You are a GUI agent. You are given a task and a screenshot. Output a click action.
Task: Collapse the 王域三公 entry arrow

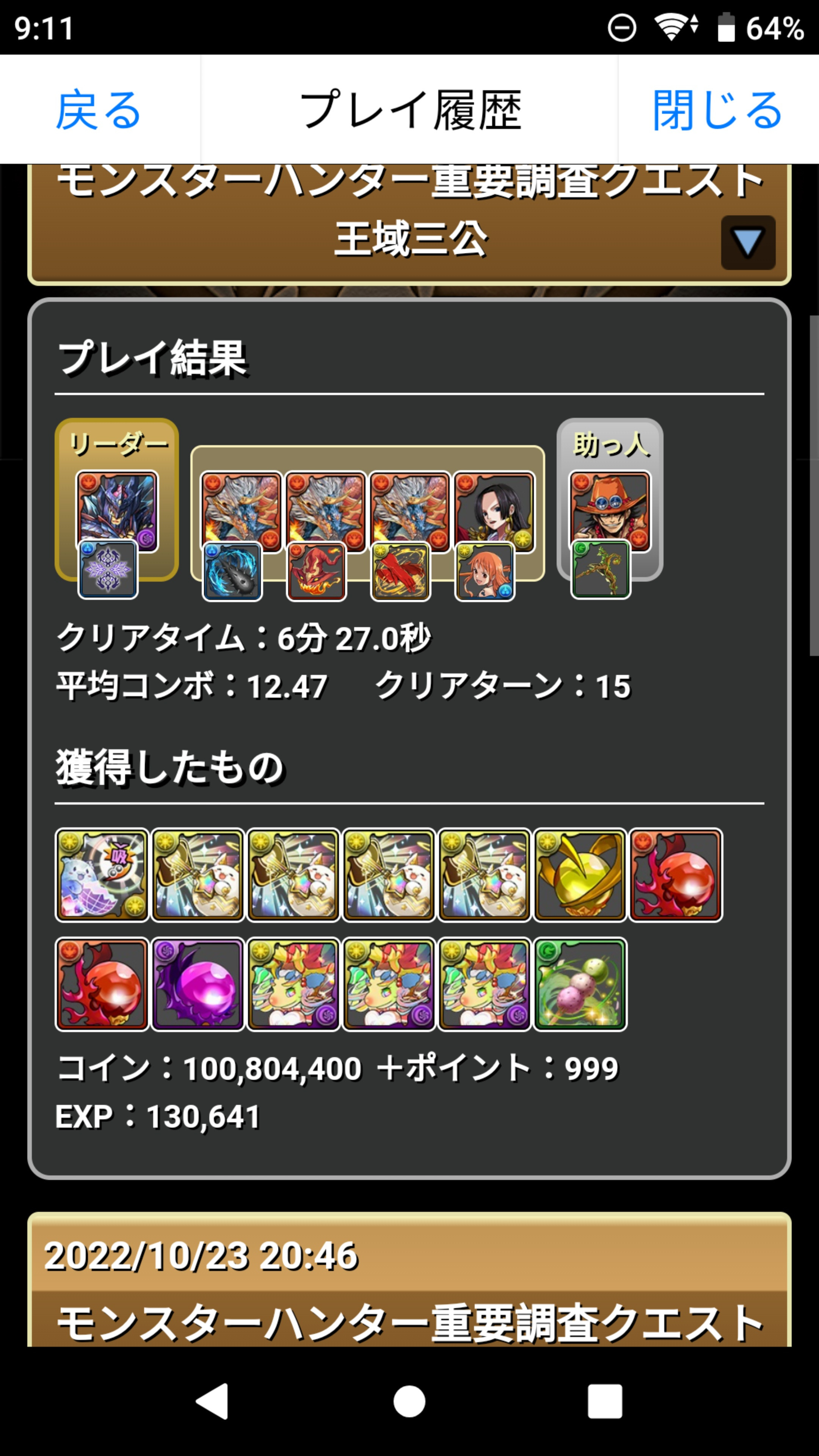[x=747, y=243]
